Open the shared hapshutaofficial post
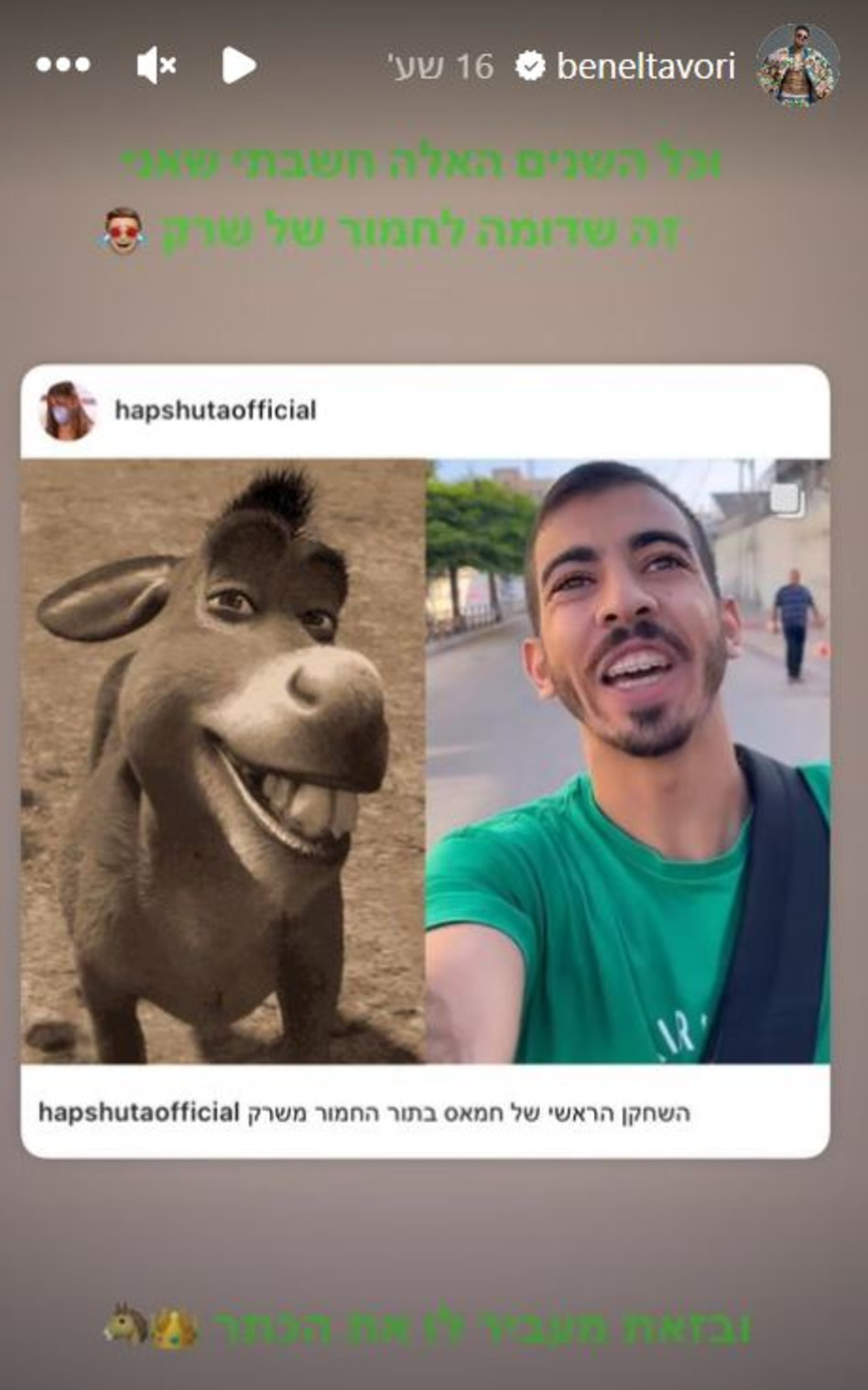The width and height of the screenshot is (868, 1390). 425,760
